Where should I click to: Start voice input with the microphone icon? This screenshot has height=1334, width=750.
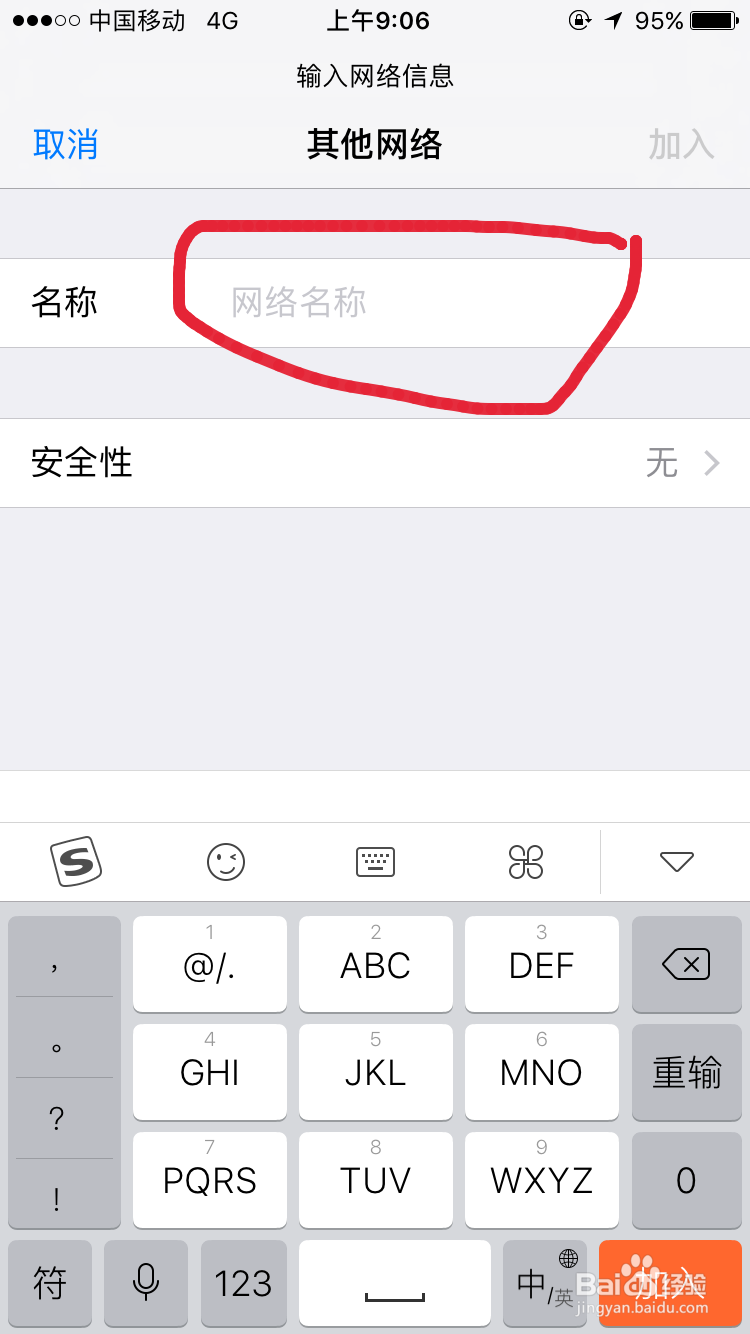pyautogui.click(x=146, y=1284)
